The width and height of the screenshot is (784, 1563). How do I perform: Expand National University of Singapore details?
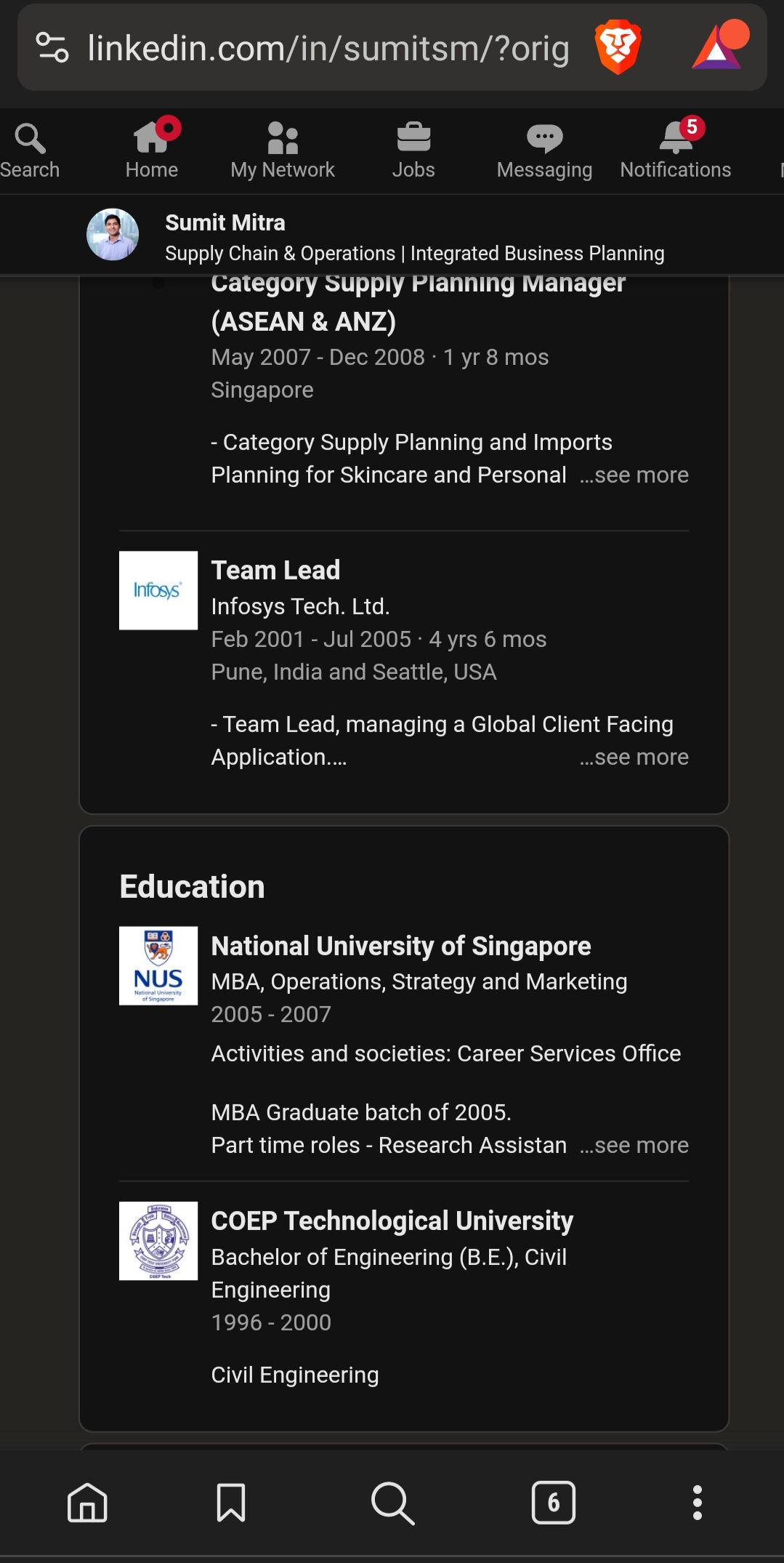(634, 1146)
